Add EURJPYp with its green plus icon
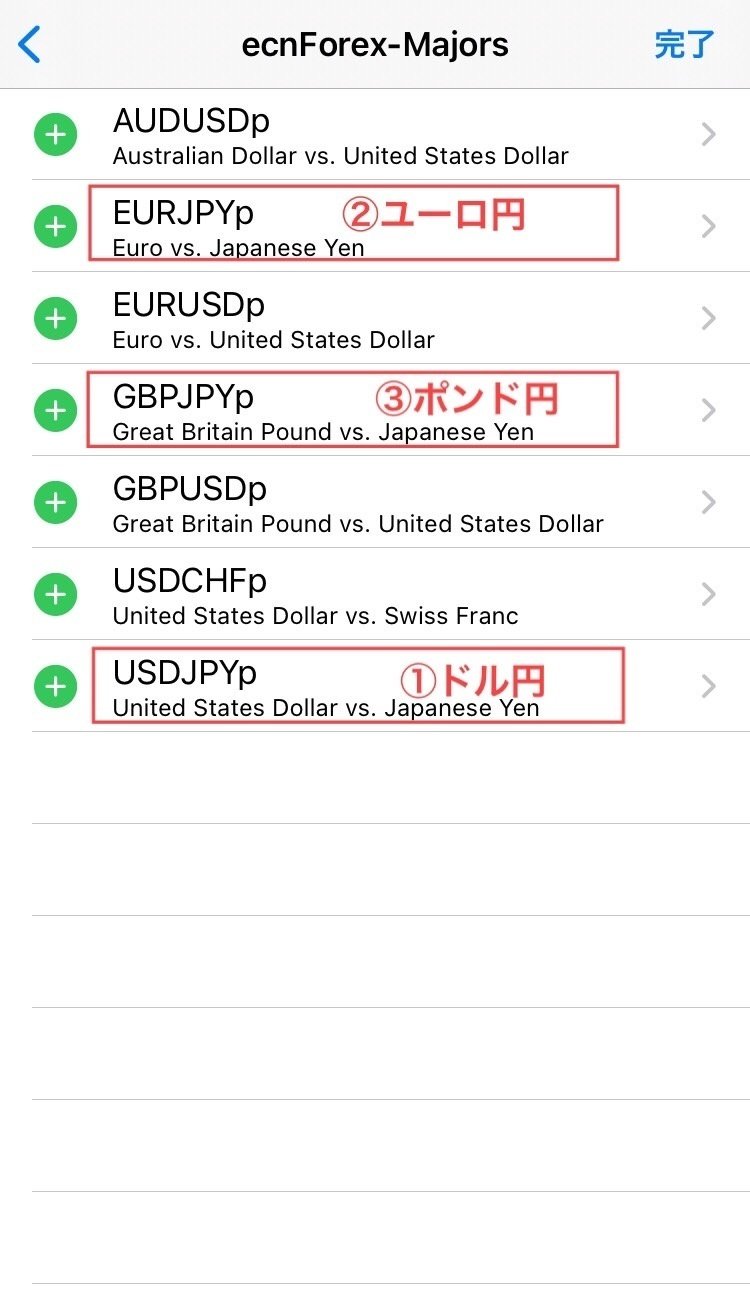 pos(55,227)
